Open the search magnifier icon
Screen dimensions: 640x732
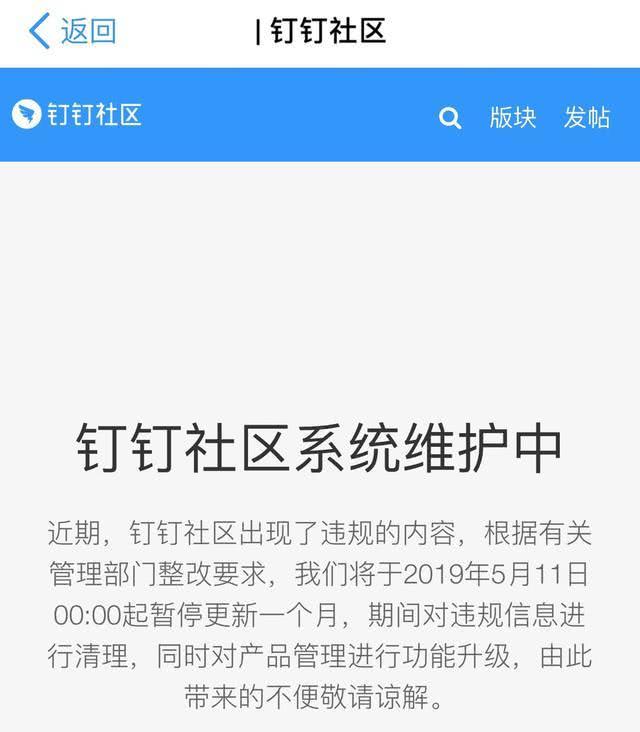click(x=450, y=118)
